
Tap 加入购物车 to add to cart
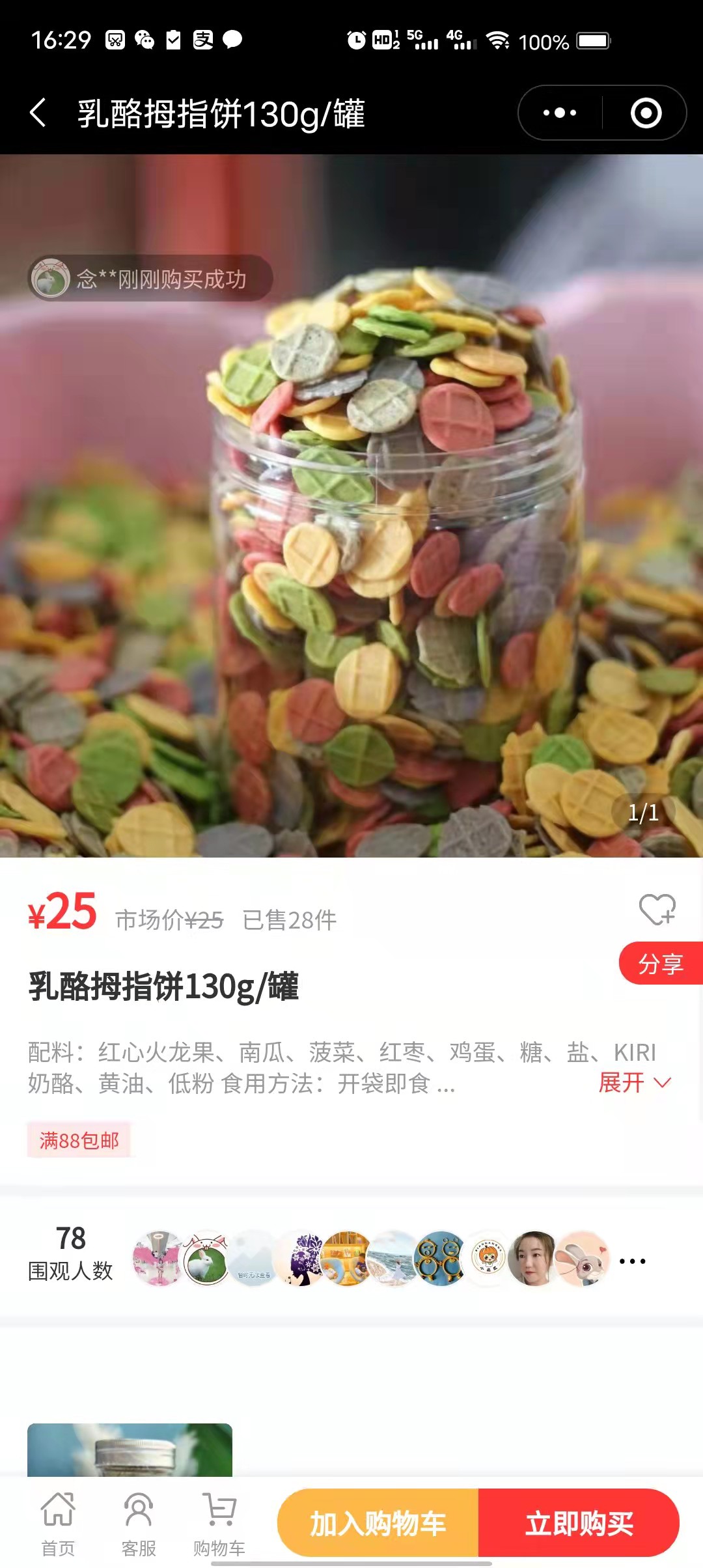click(378, 1523)
